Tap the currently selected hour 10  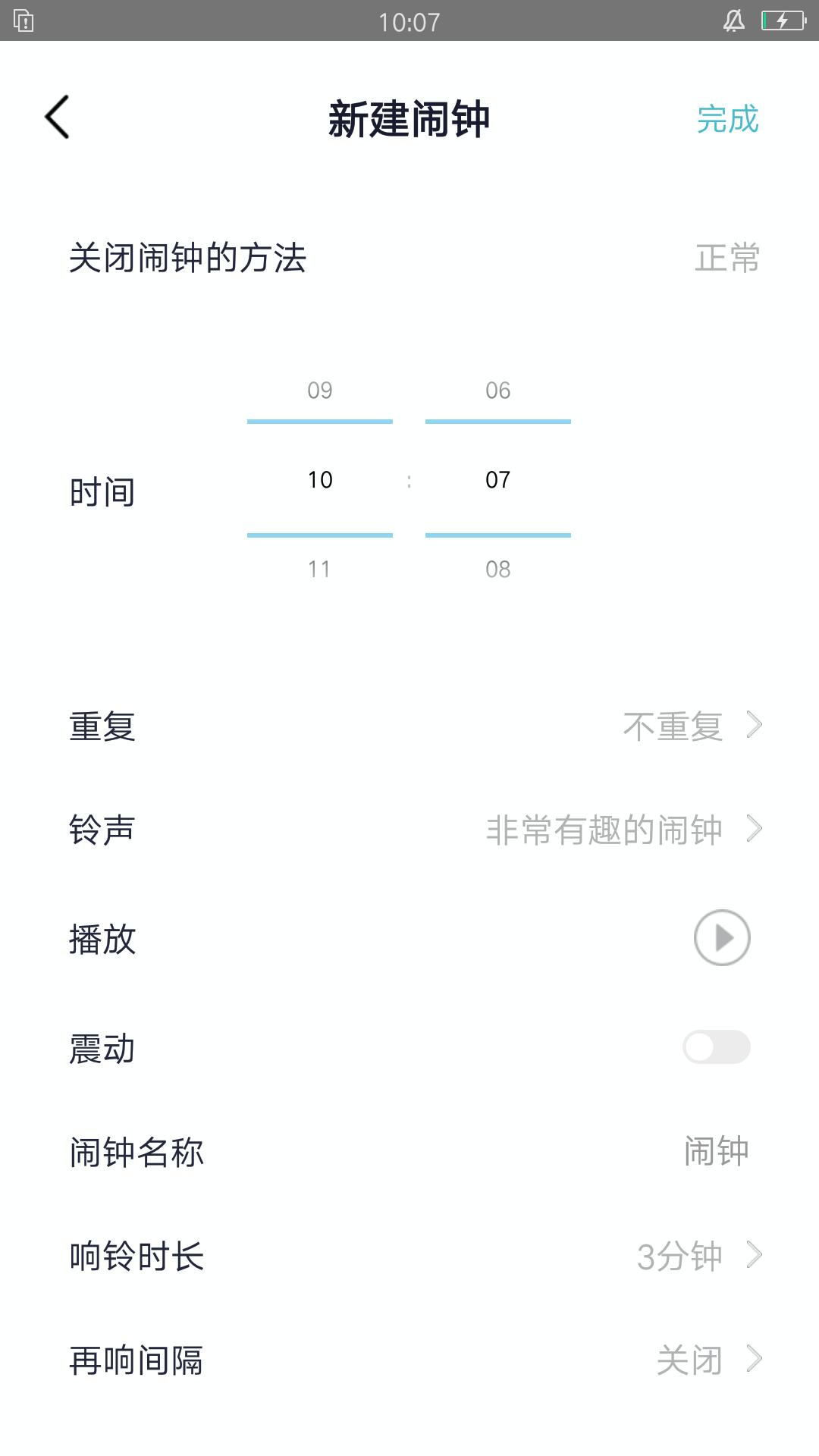coord(319,479)
